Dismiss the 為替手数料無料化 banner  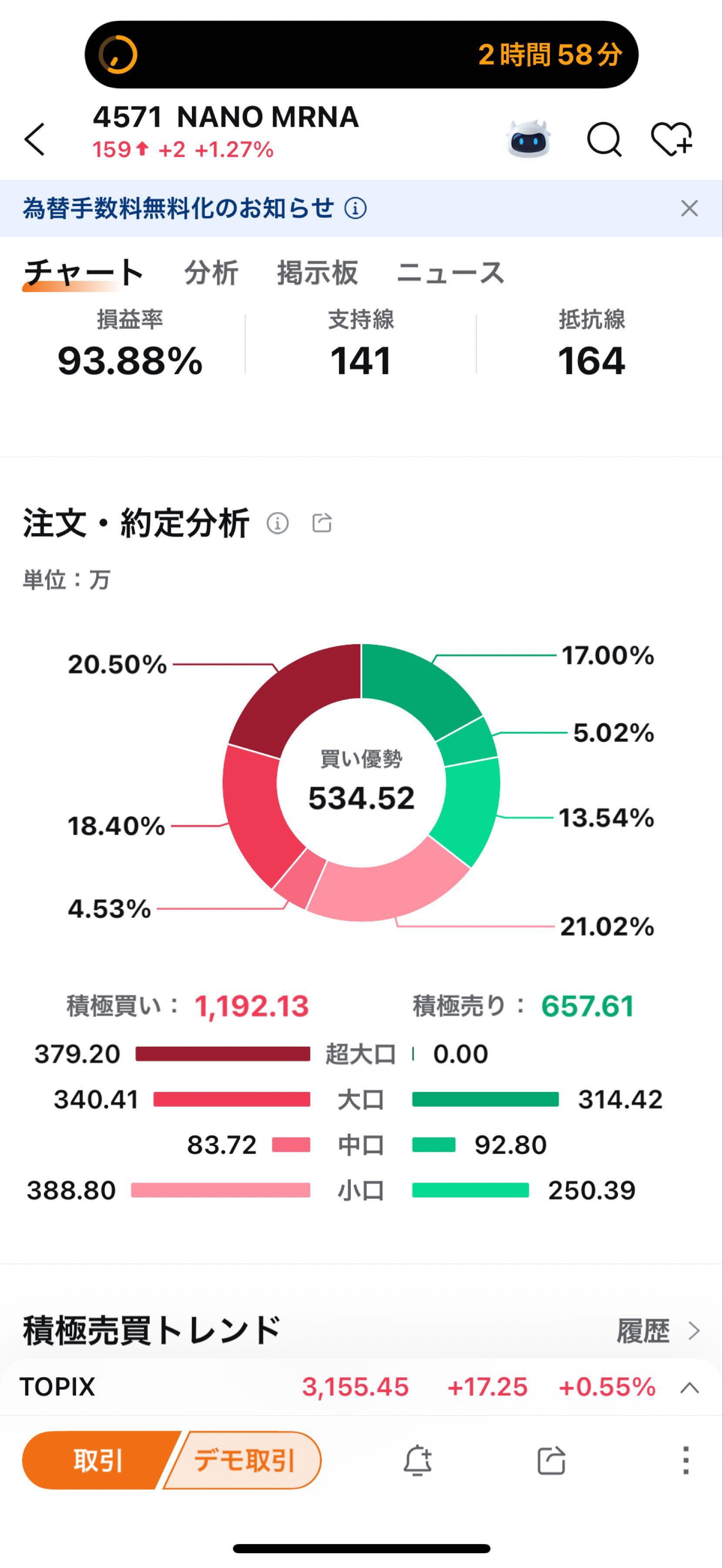pos(689,208)
